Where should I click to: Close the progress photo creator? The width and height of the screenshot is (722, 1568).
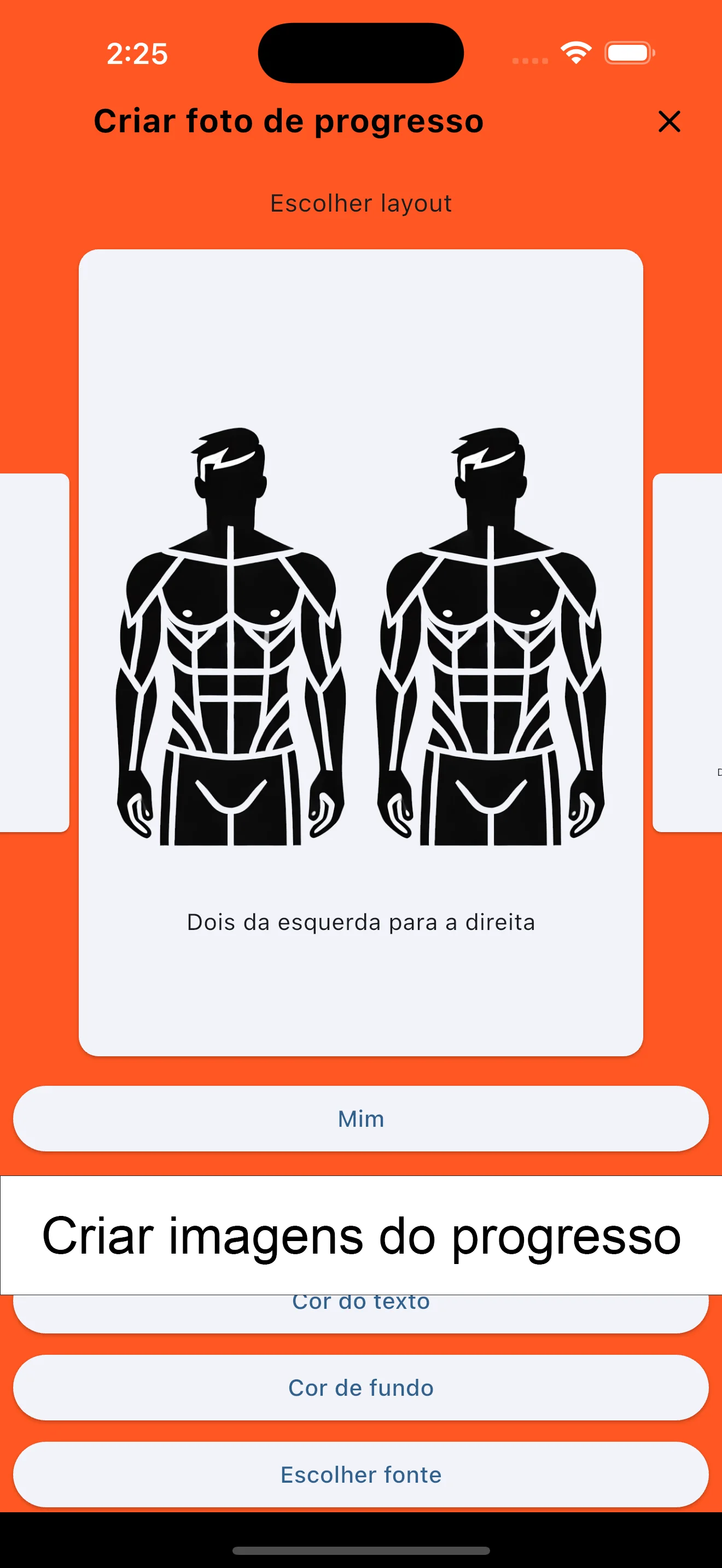[669, 121]
